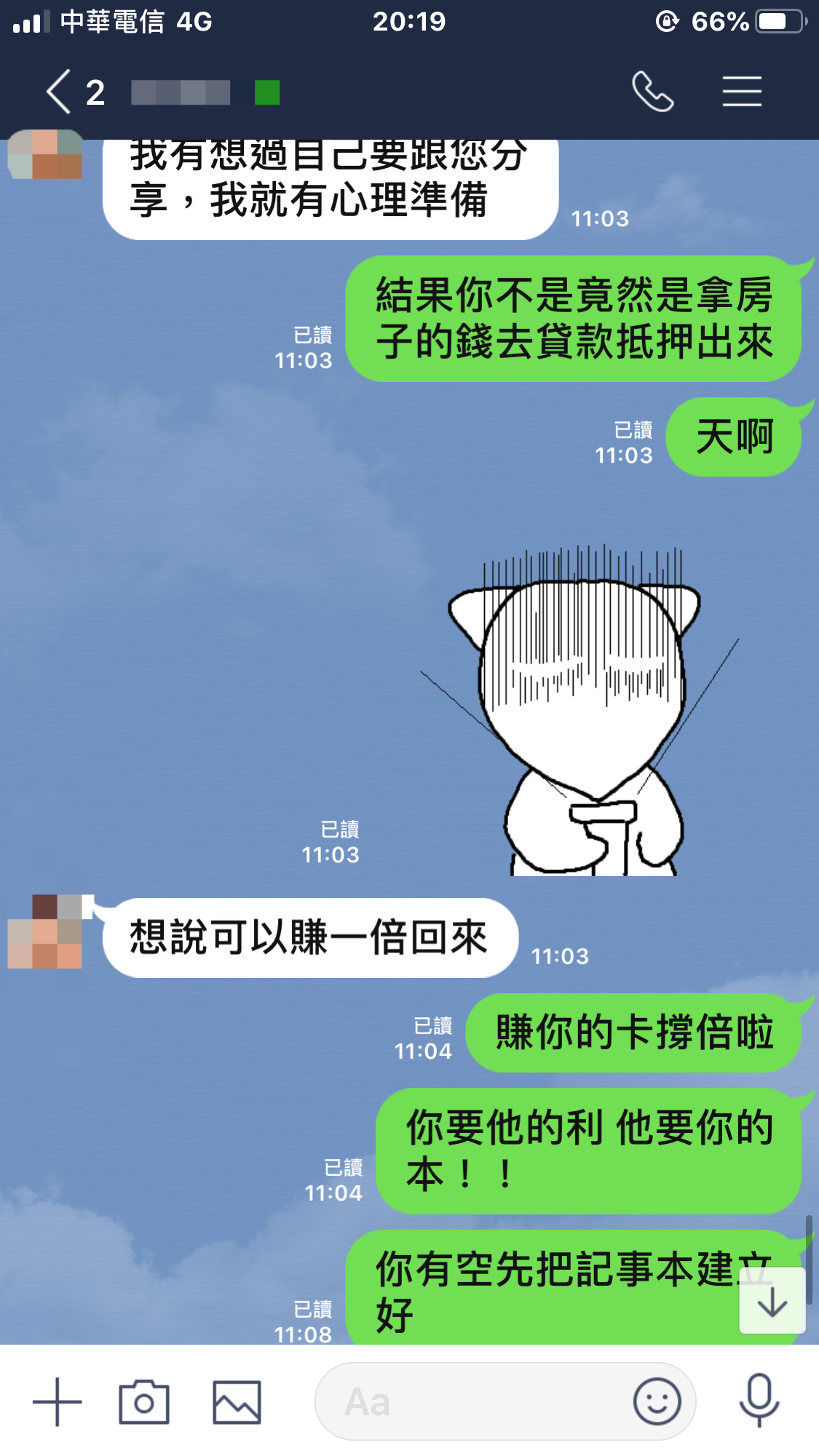The width and height of the screenshot is (819, 1456).
Task: Open the plus attachment menu
Action: point(58,1401)
